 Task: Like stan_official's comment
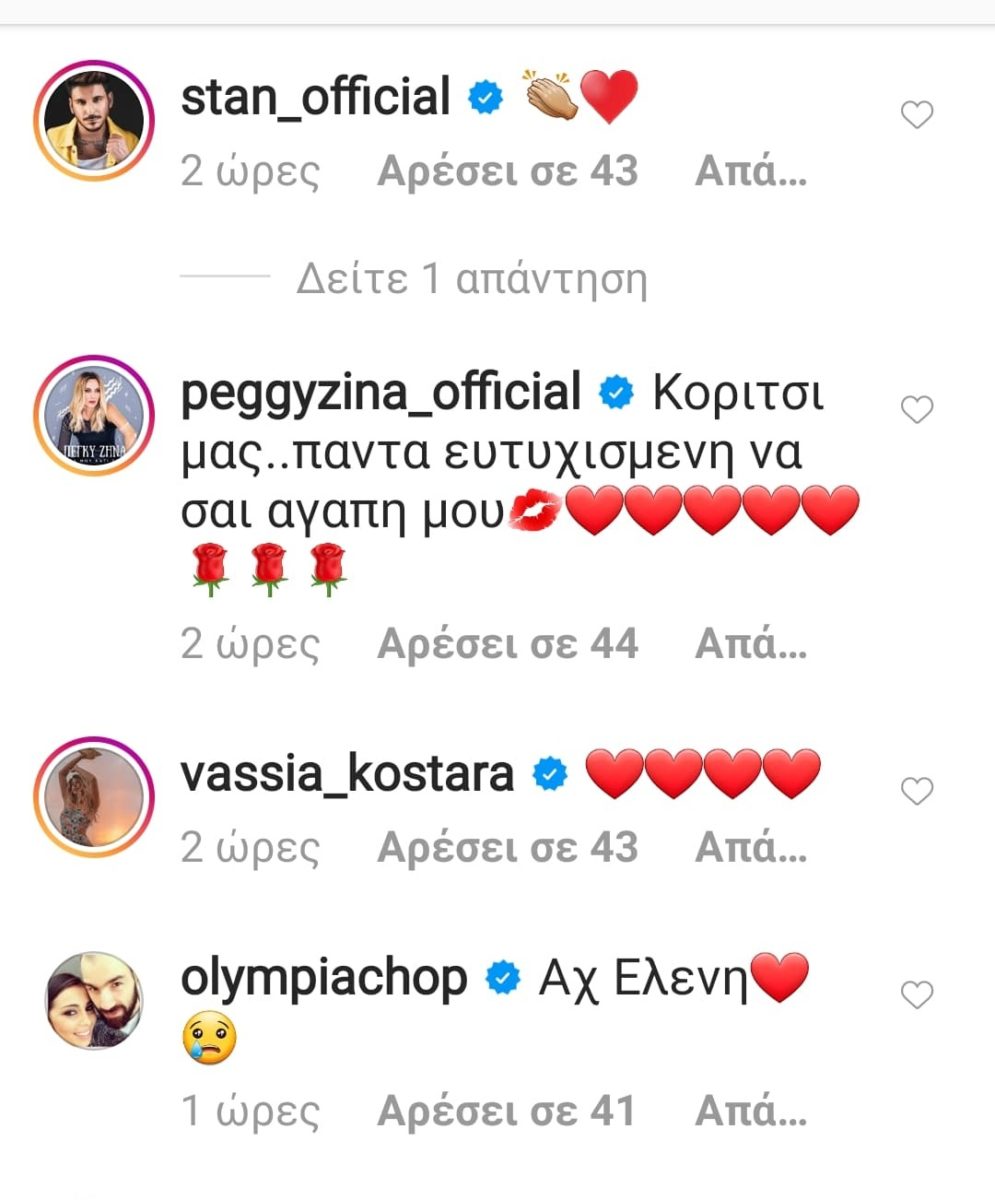coord(917,116)
